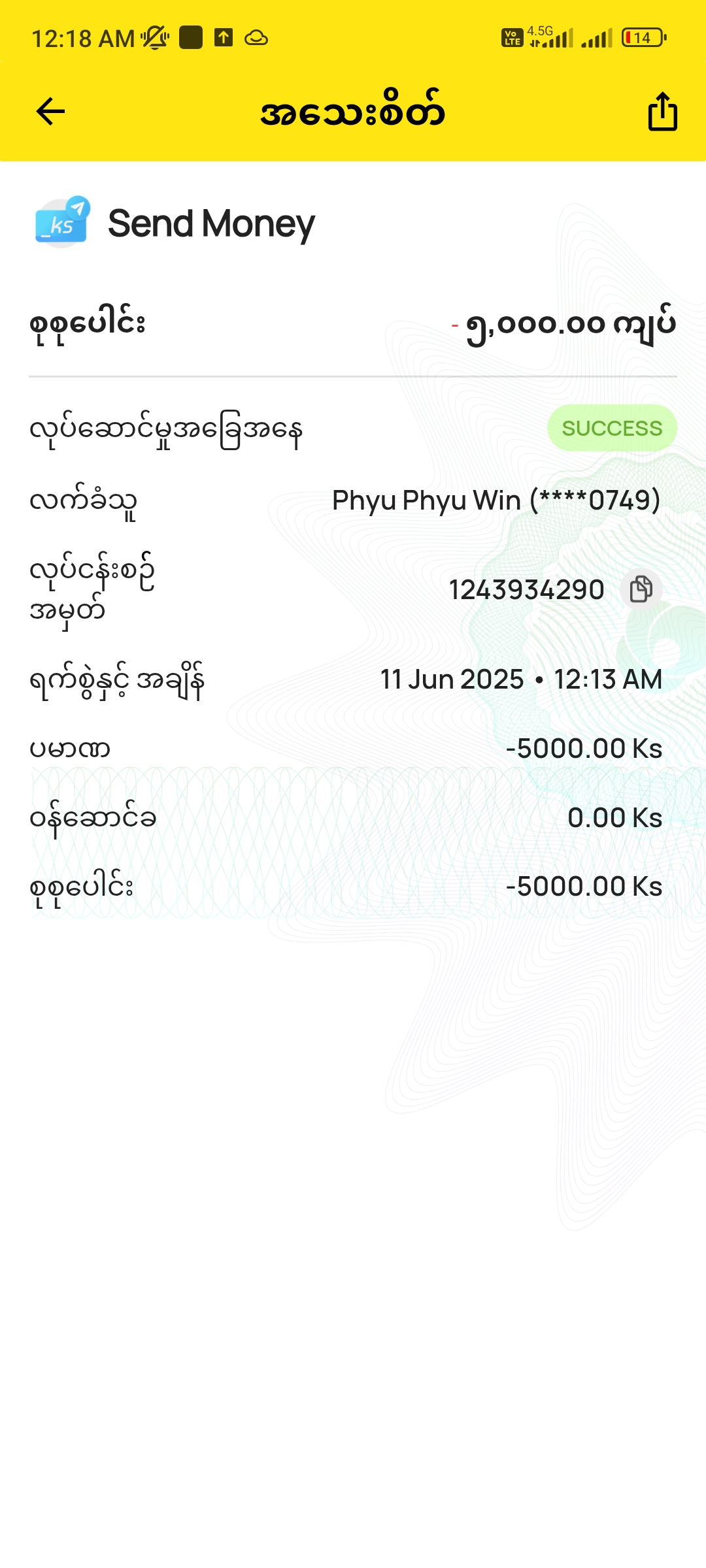Go back using the top arrow
Viewport: 706px width, 1568px height.
pyautogui.click(x=50, y=112)
